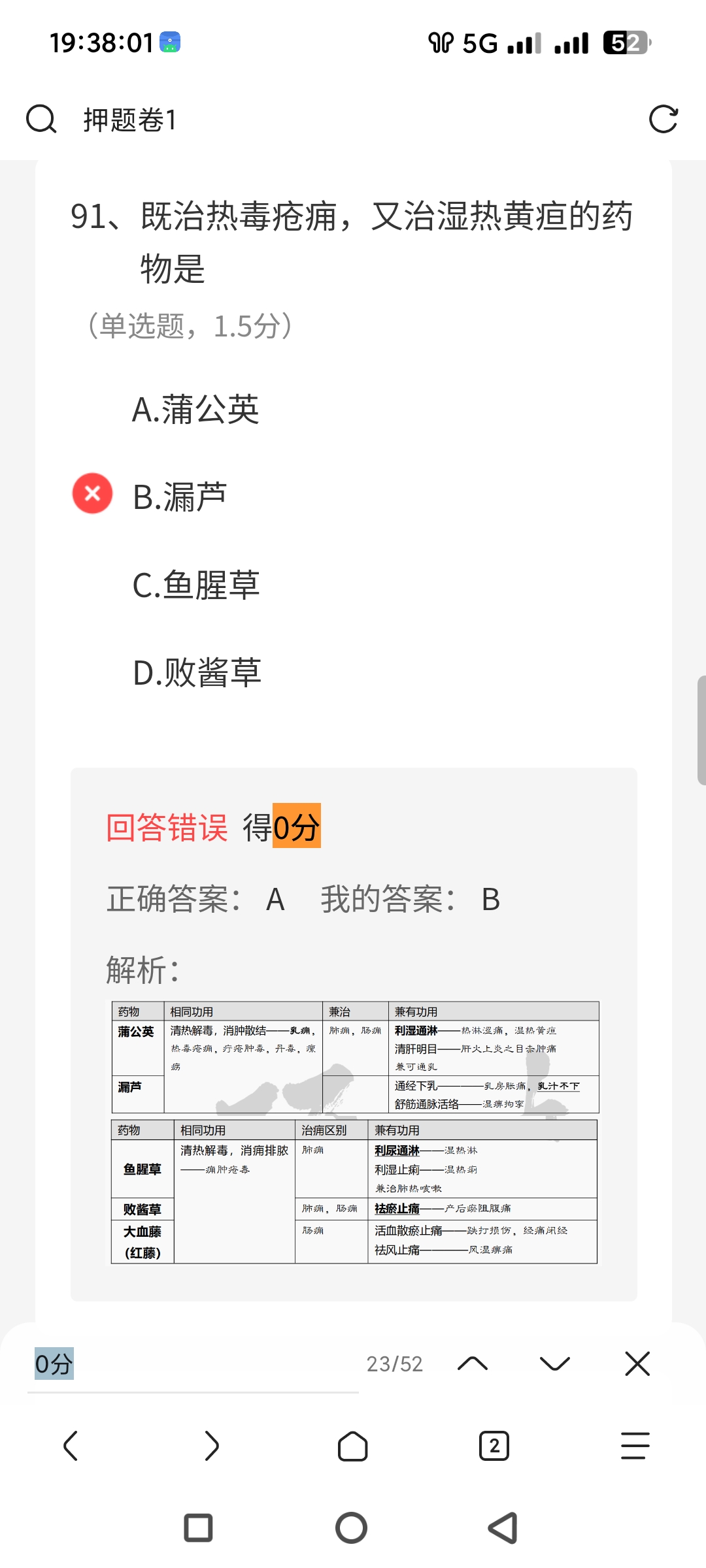Viewport: 706px width, 1568px height.
Task: Open the tab switcher showing 2 tabs
Action: pyautogui.click(x=494, y=1446)
